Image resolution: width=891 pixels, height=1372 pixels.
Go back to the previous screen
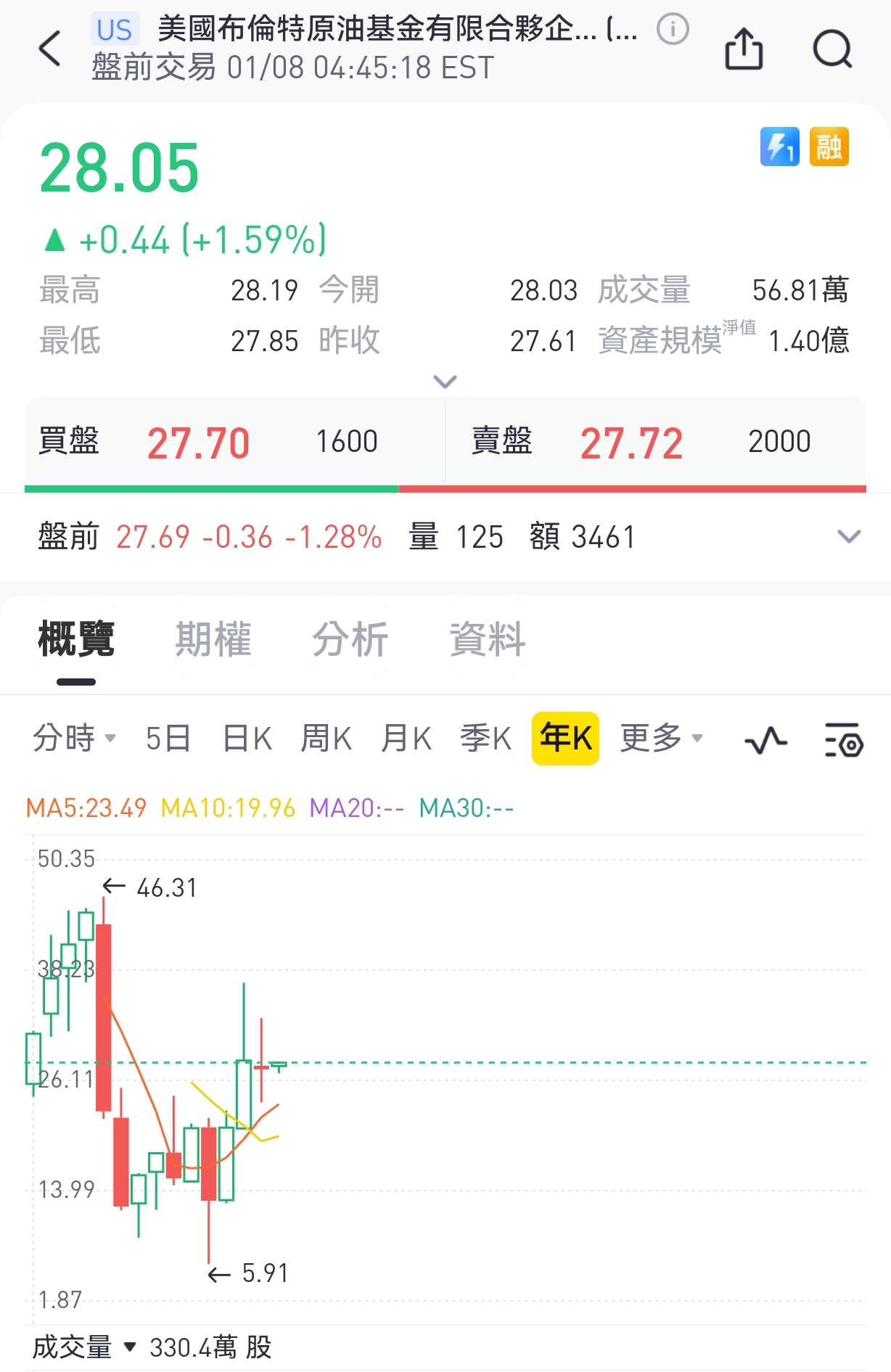pyautogui.click(x=49, y=49)
